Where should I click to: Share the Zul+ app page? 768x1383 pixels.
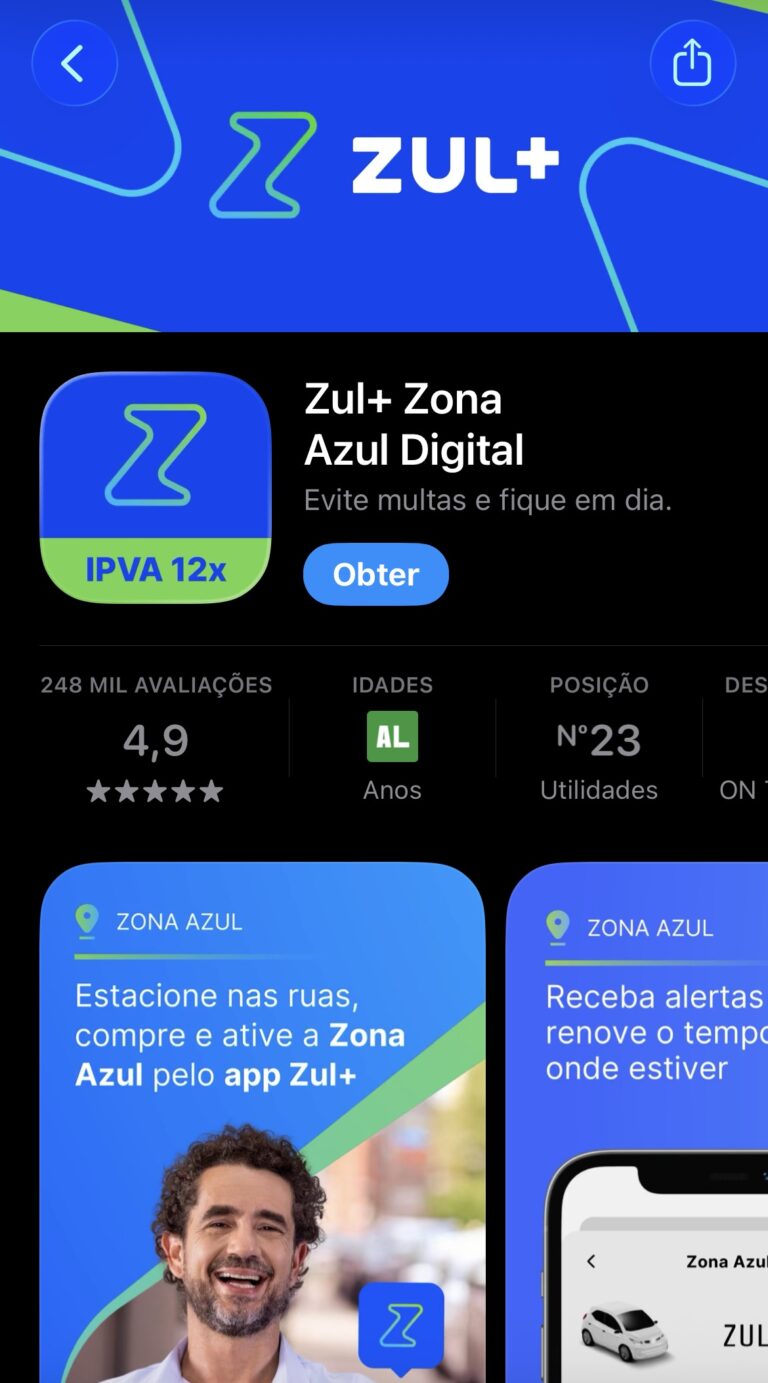click(692, 64)
